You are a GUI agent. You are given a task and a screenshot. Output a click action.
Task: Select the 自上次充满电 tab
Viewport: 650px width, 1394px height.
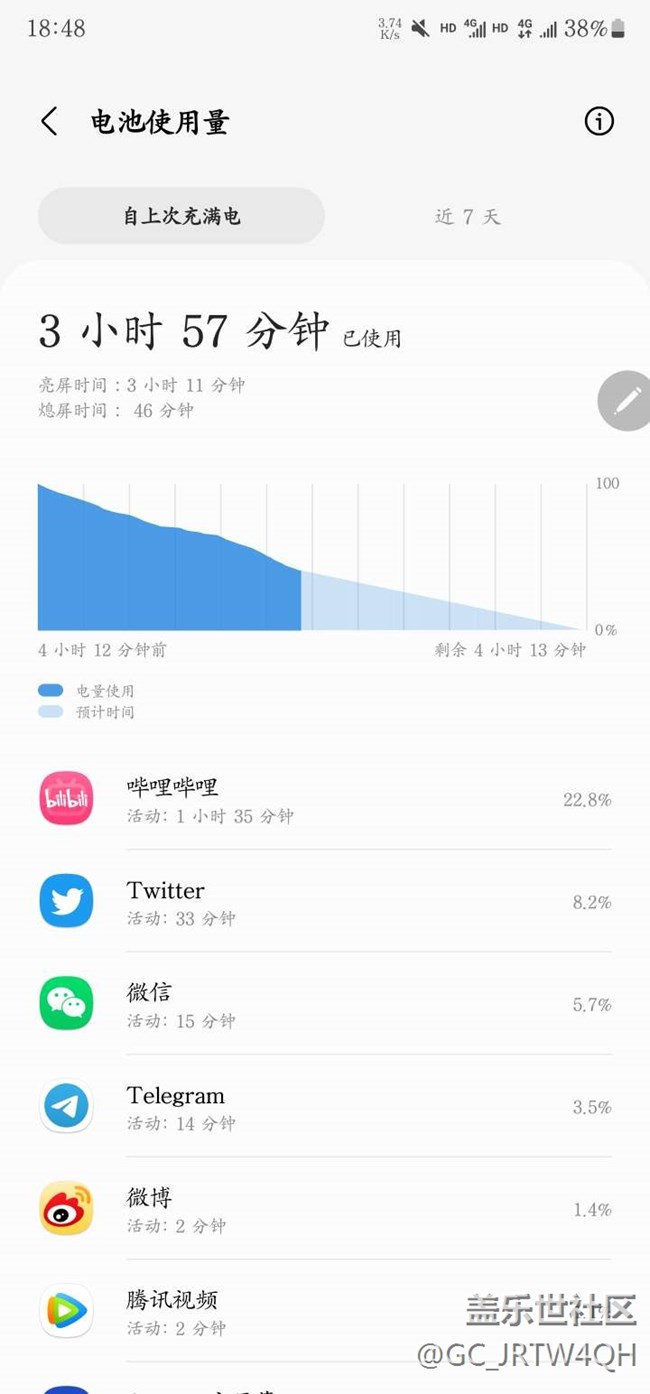(x=182, y=216)
